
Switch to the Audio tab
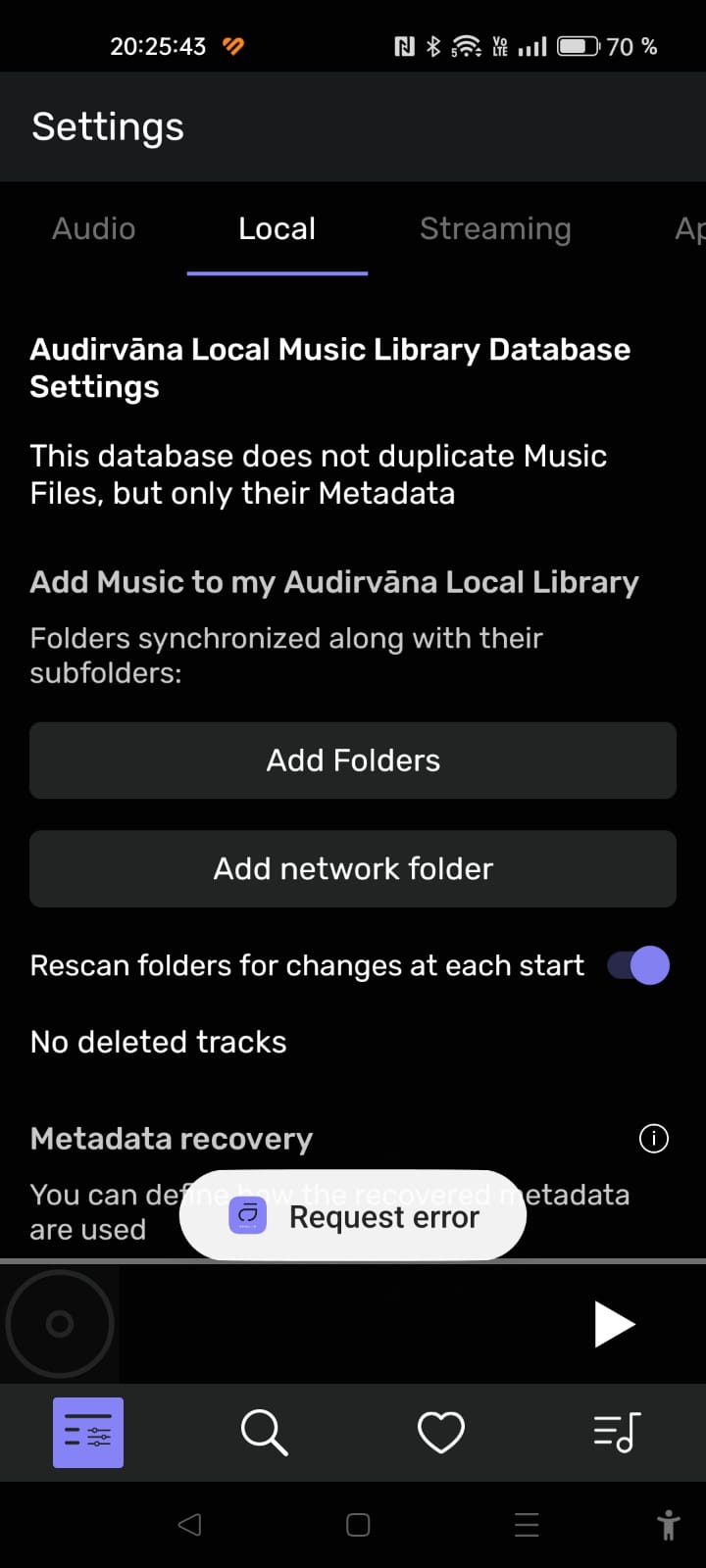pos(94,229)
